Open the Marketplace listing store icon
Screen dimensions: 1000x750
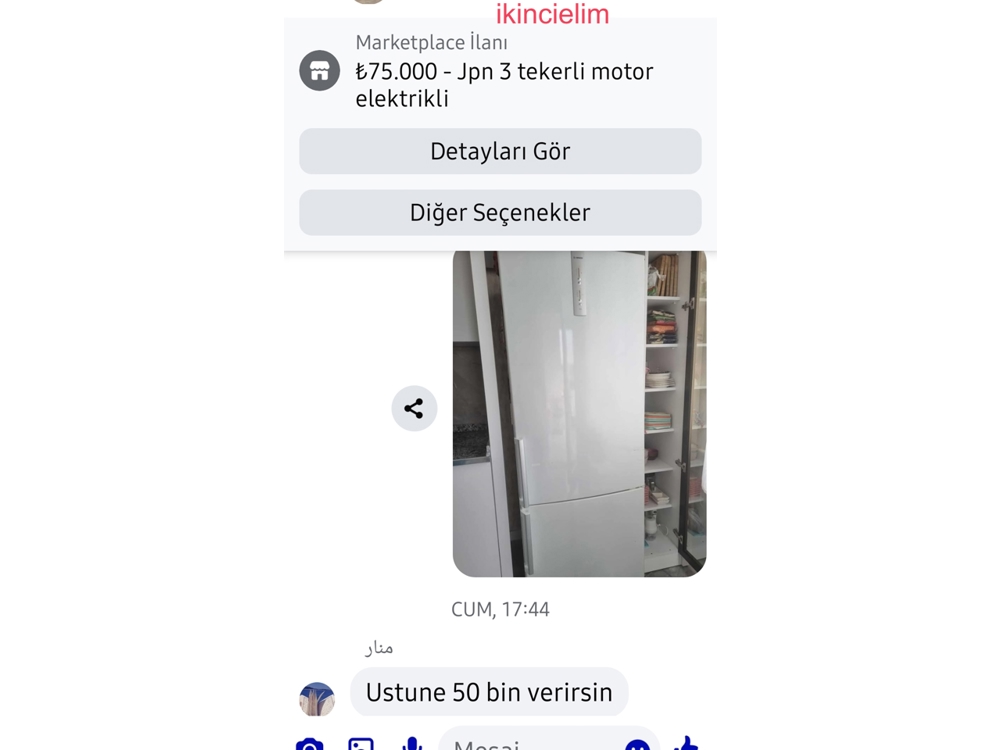pyautogui.click(x=320, y=71)
